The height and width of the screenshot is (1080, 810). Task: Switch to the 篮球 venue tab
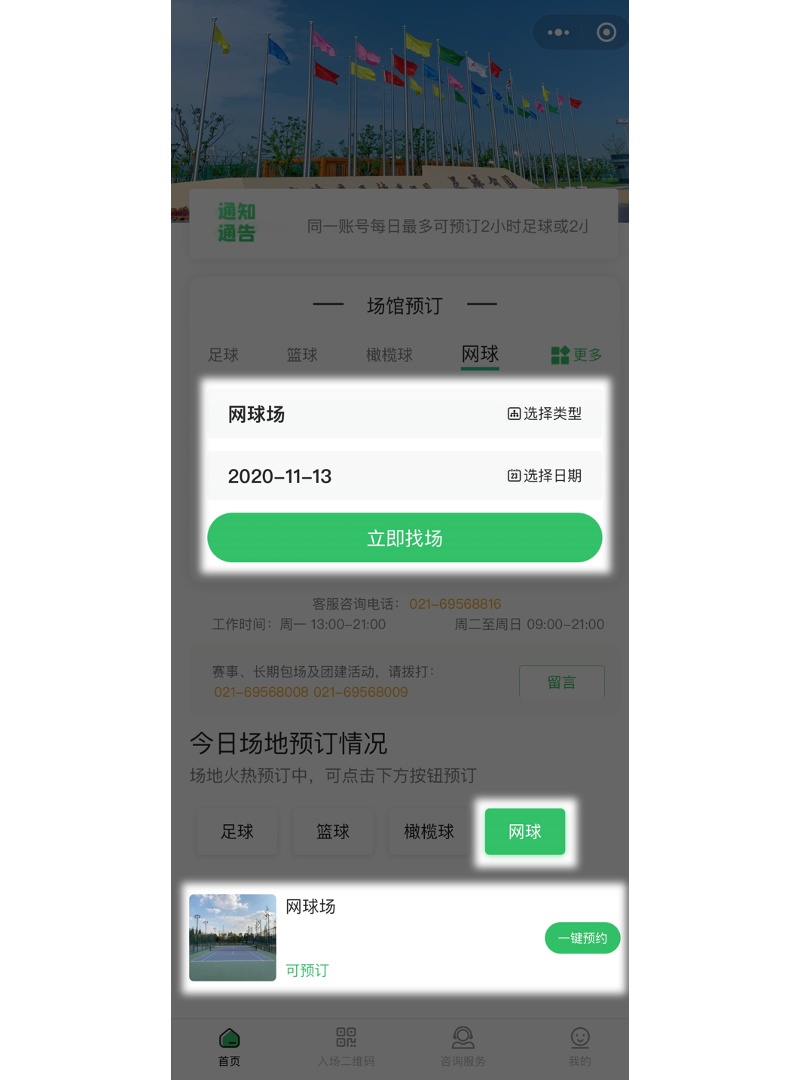pyautogui.click(x=302, y=355)
